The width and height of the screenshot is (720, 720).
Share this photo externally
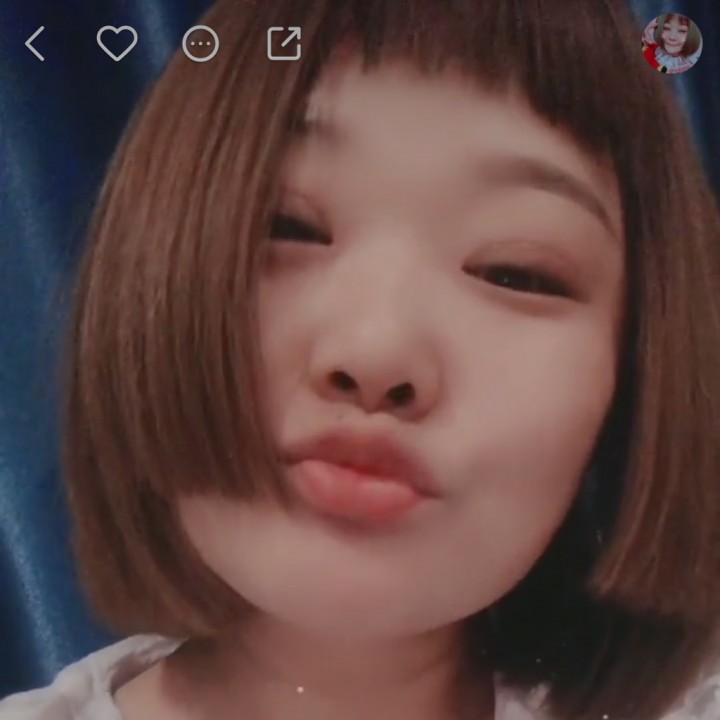(284, 43)
